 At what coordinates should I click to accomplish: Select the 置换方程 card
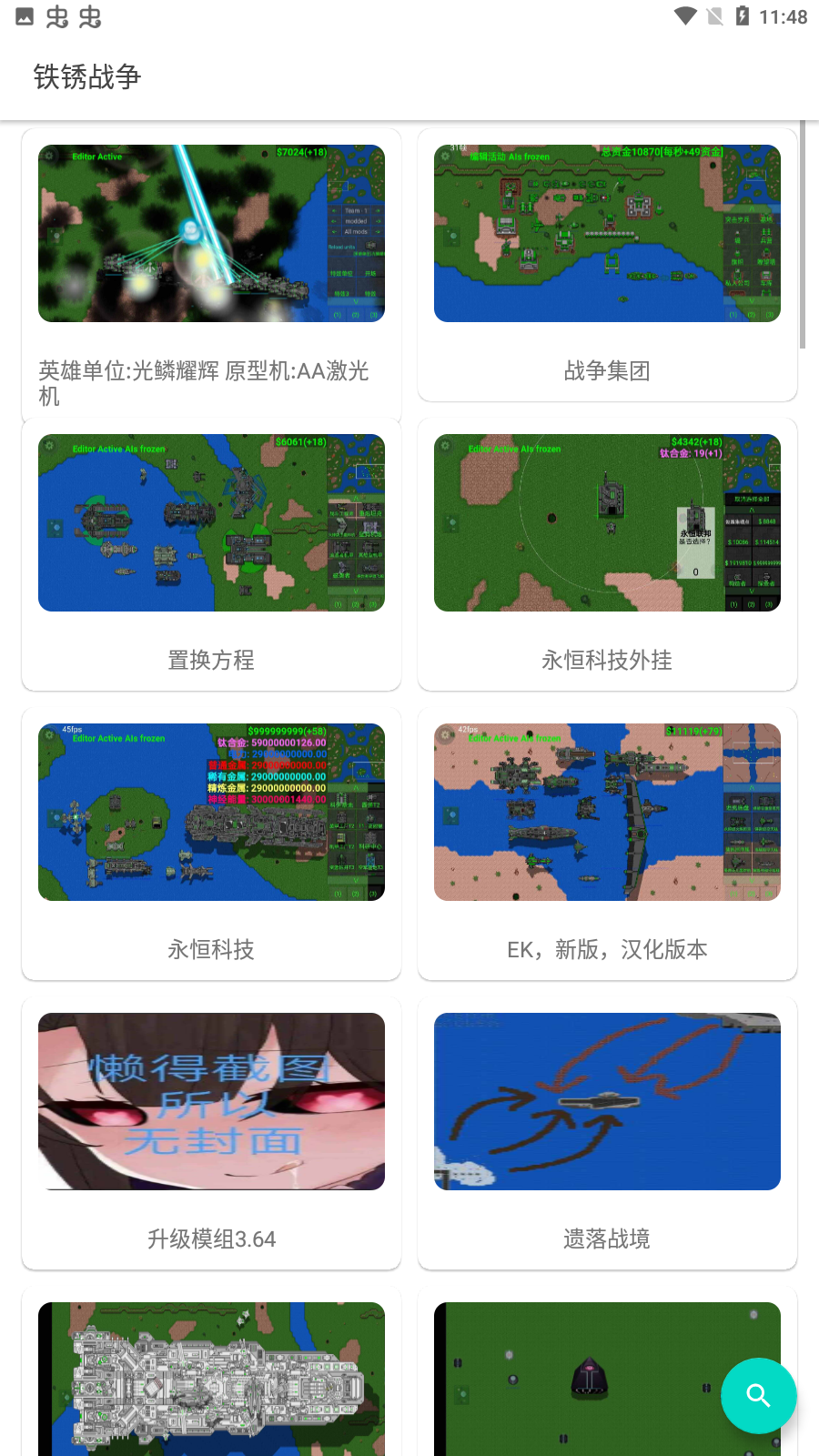point(211,555)
